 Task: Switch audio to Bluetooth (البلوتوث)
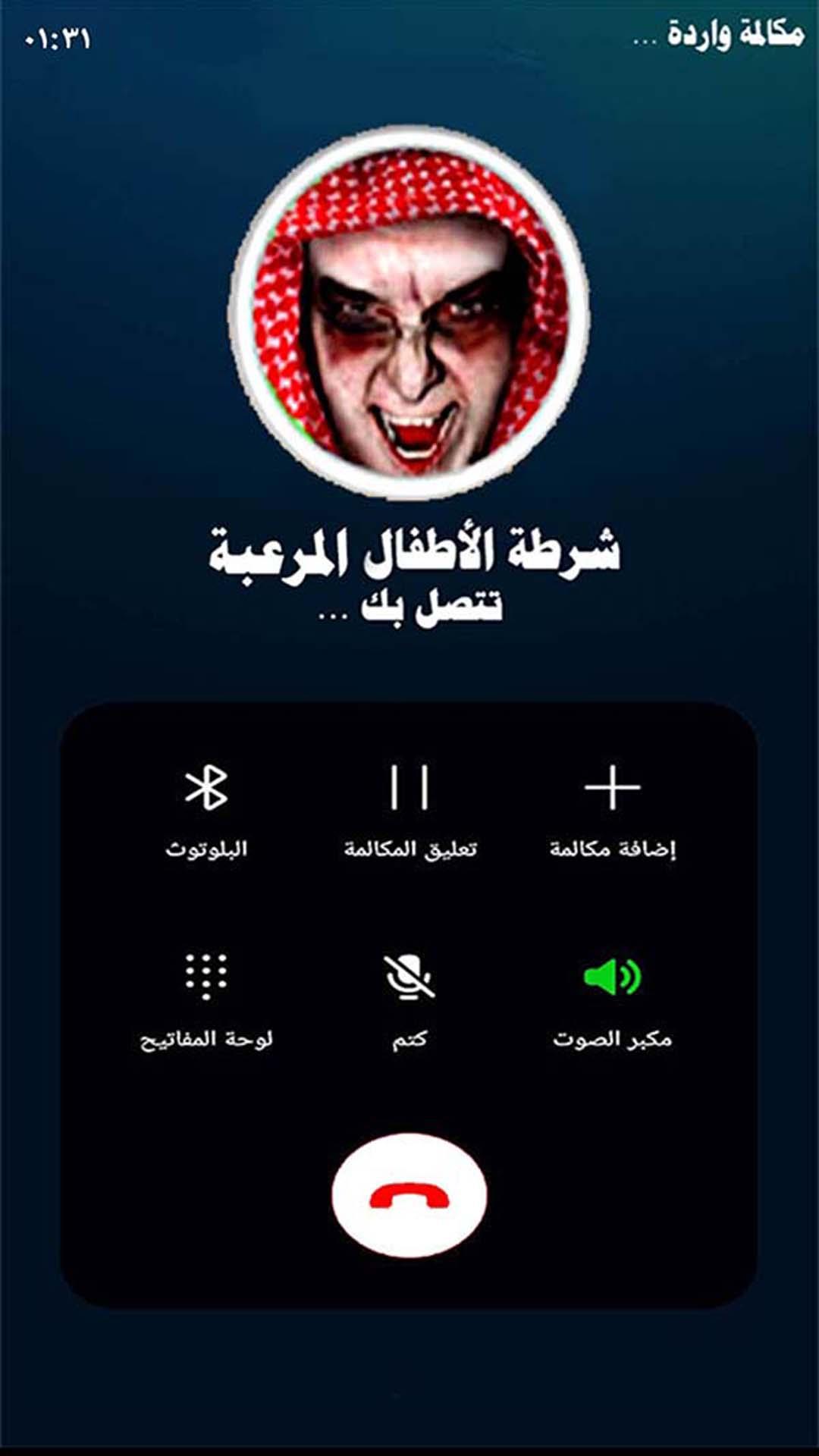pyautogui.click(x=206, y=789)
